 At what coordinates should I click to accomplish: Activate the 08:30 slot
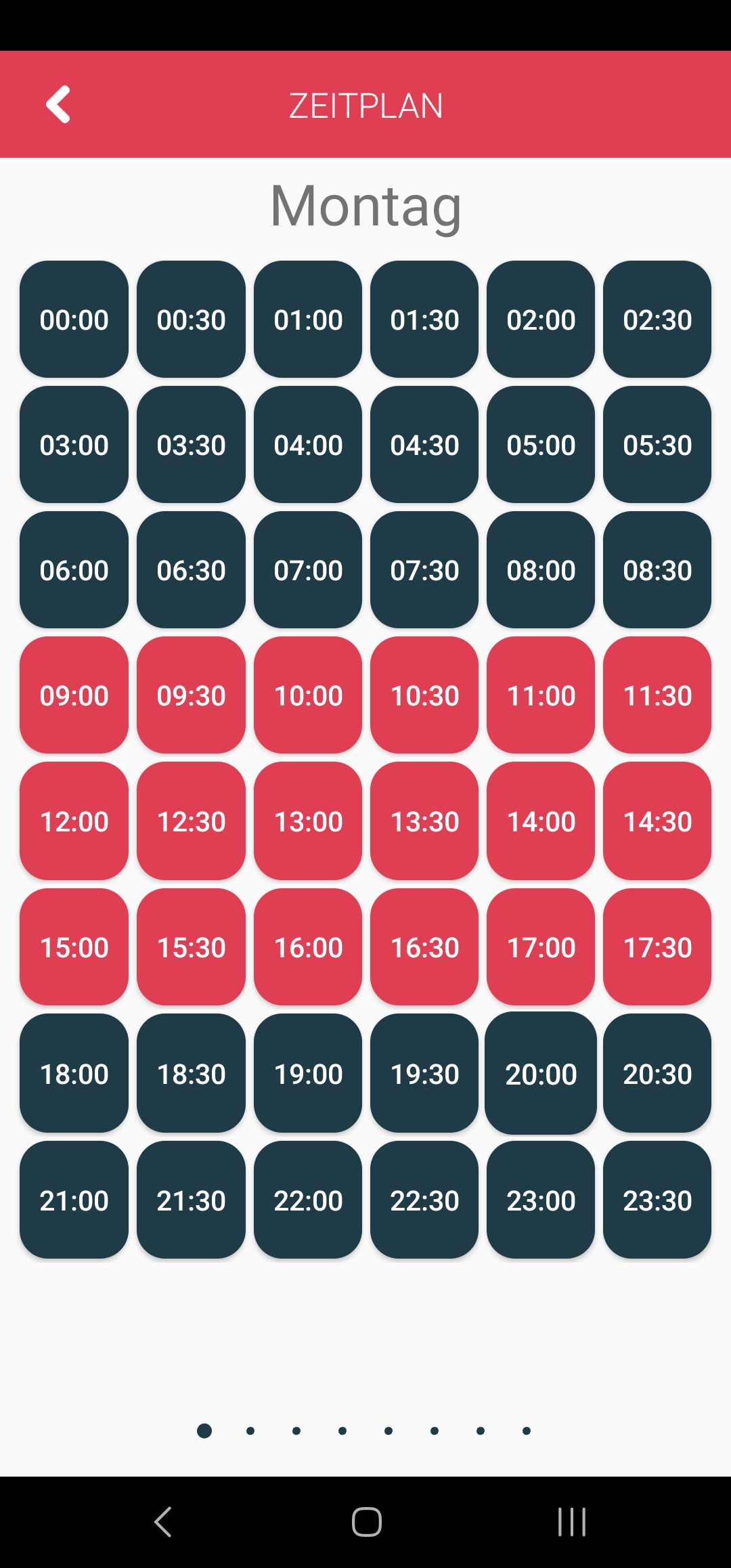pyautogui.click(x=657, y=569)
